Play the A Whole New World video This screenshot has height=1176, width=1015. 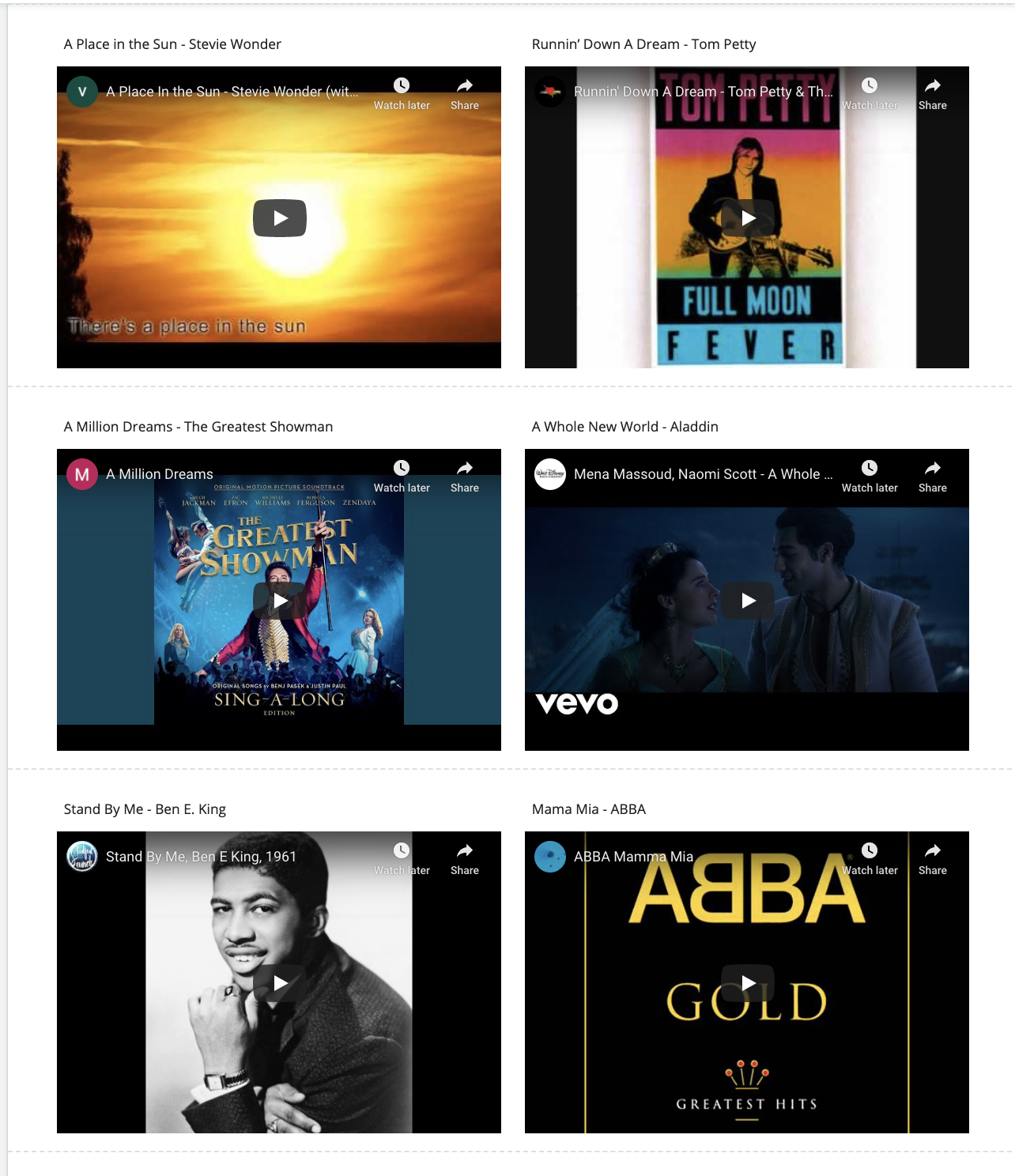[x=748, y=601]
